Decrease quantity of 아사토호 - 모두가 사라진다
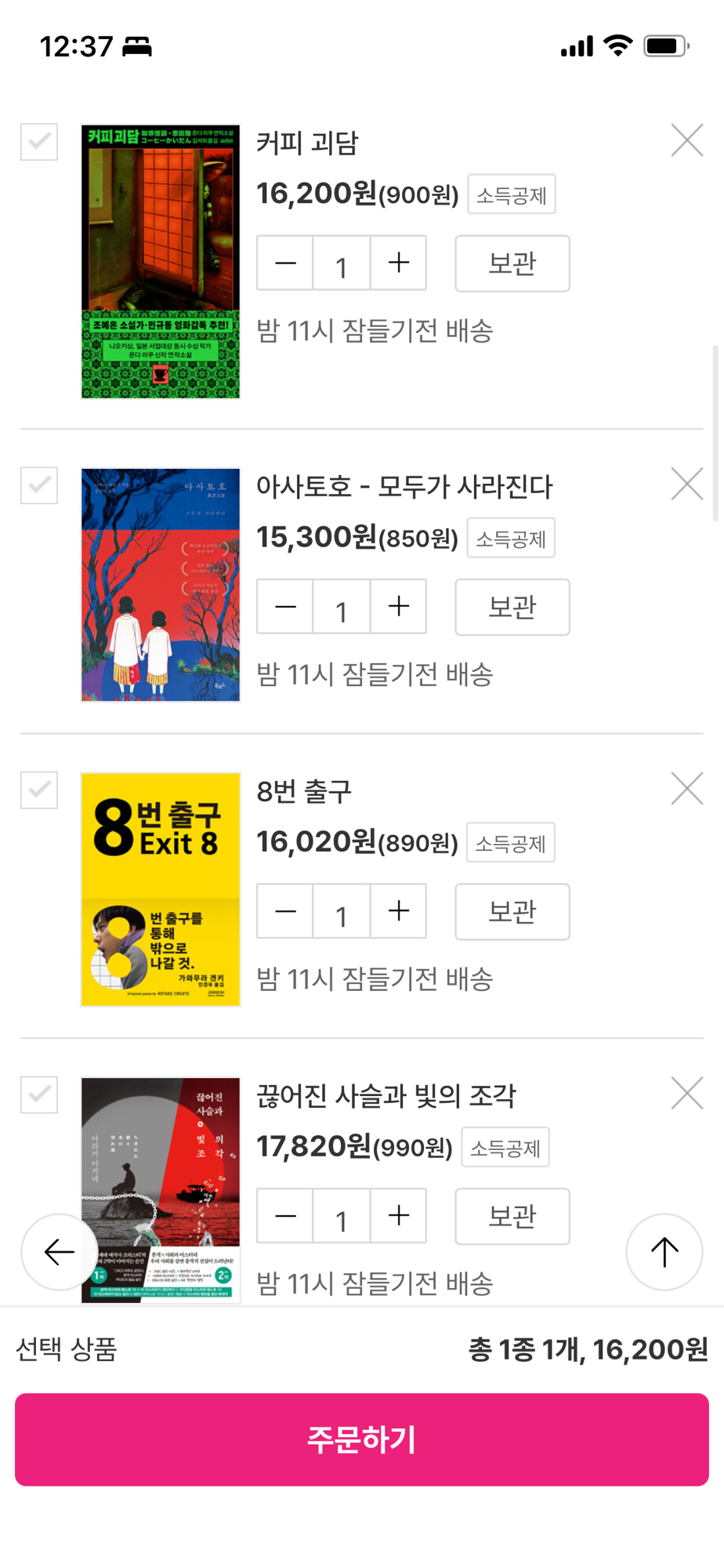Image resolution: width=724 pixels, height=1568 pixels. click(x=285, y=607)
